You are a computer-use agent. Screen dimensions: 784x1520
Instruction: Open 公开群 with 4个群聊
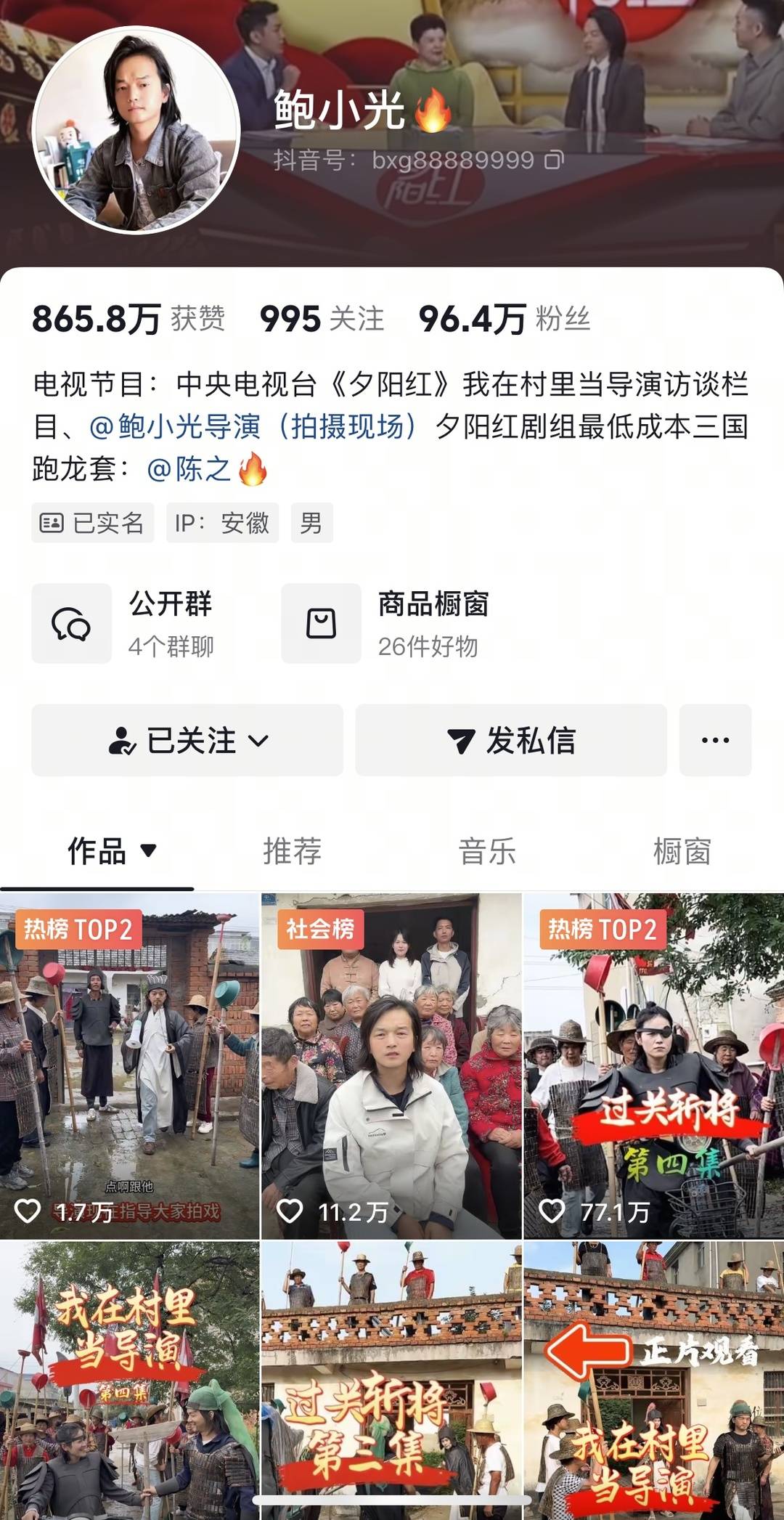123,623
